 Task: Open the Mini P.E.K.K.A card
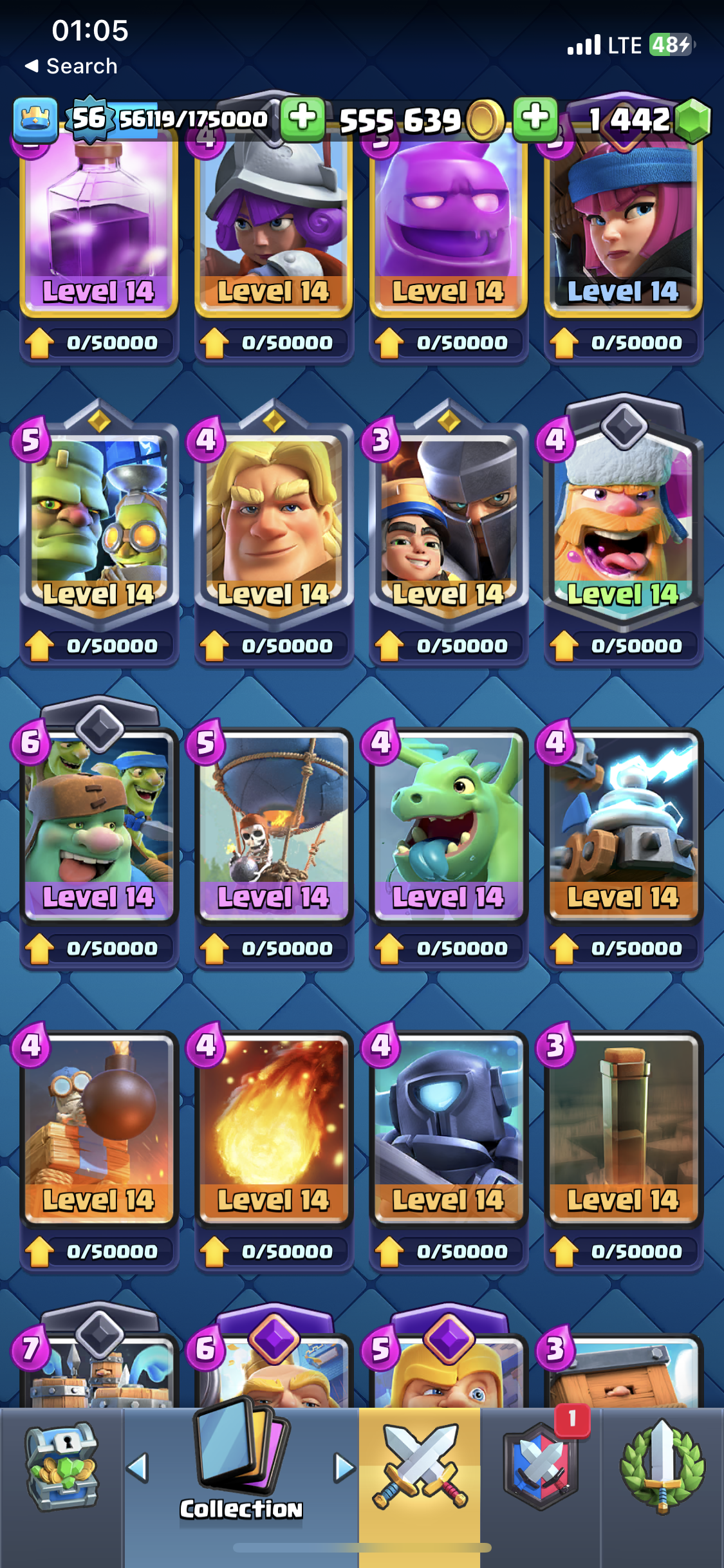pyautogui.click(x=448, y=1126)
